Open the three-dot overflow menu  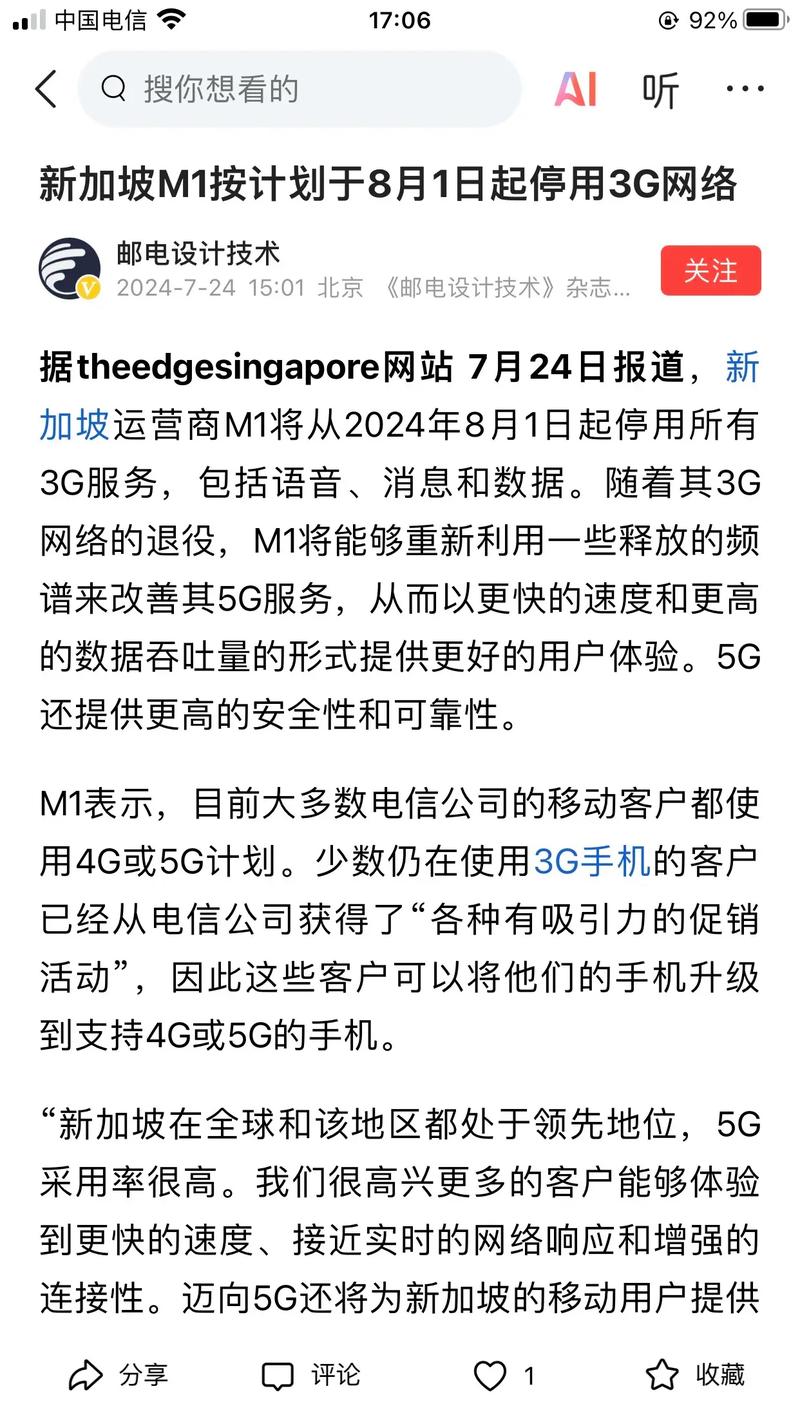click(744, 89)
